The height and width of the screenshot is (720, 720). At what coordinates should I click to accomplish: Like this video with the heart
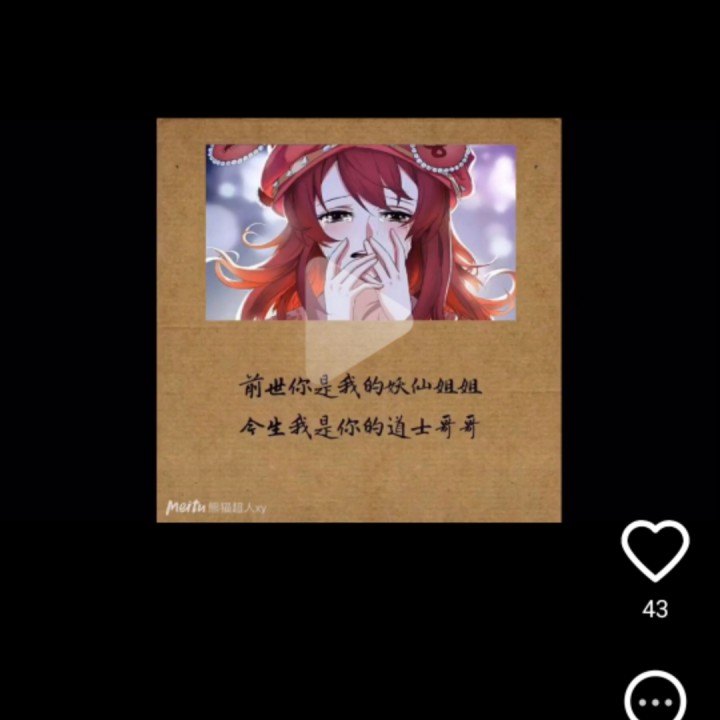(655, 550)
